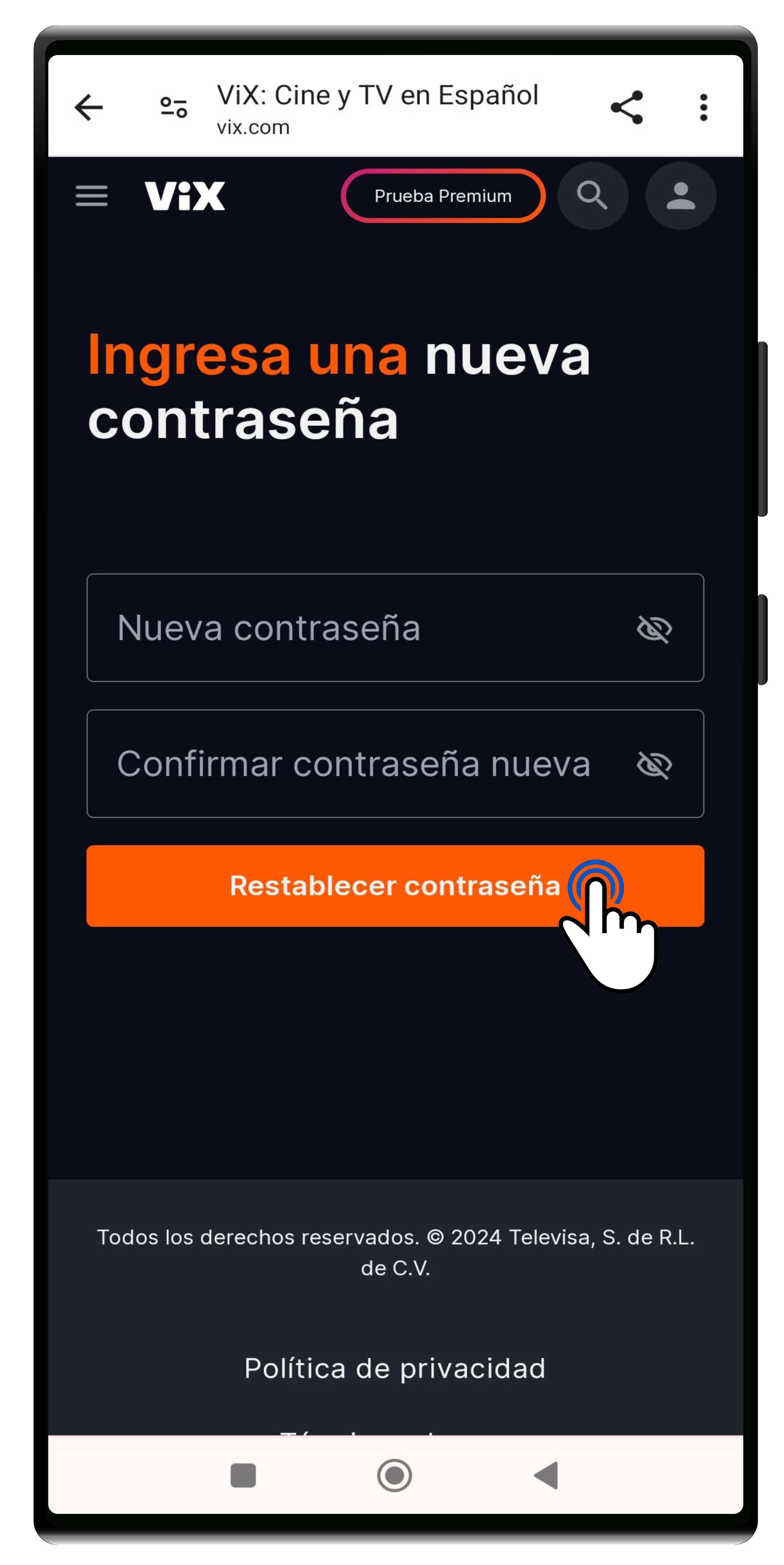The image size is (784, 1565).
Task: Go to the system home screen
Action: 395,1474
